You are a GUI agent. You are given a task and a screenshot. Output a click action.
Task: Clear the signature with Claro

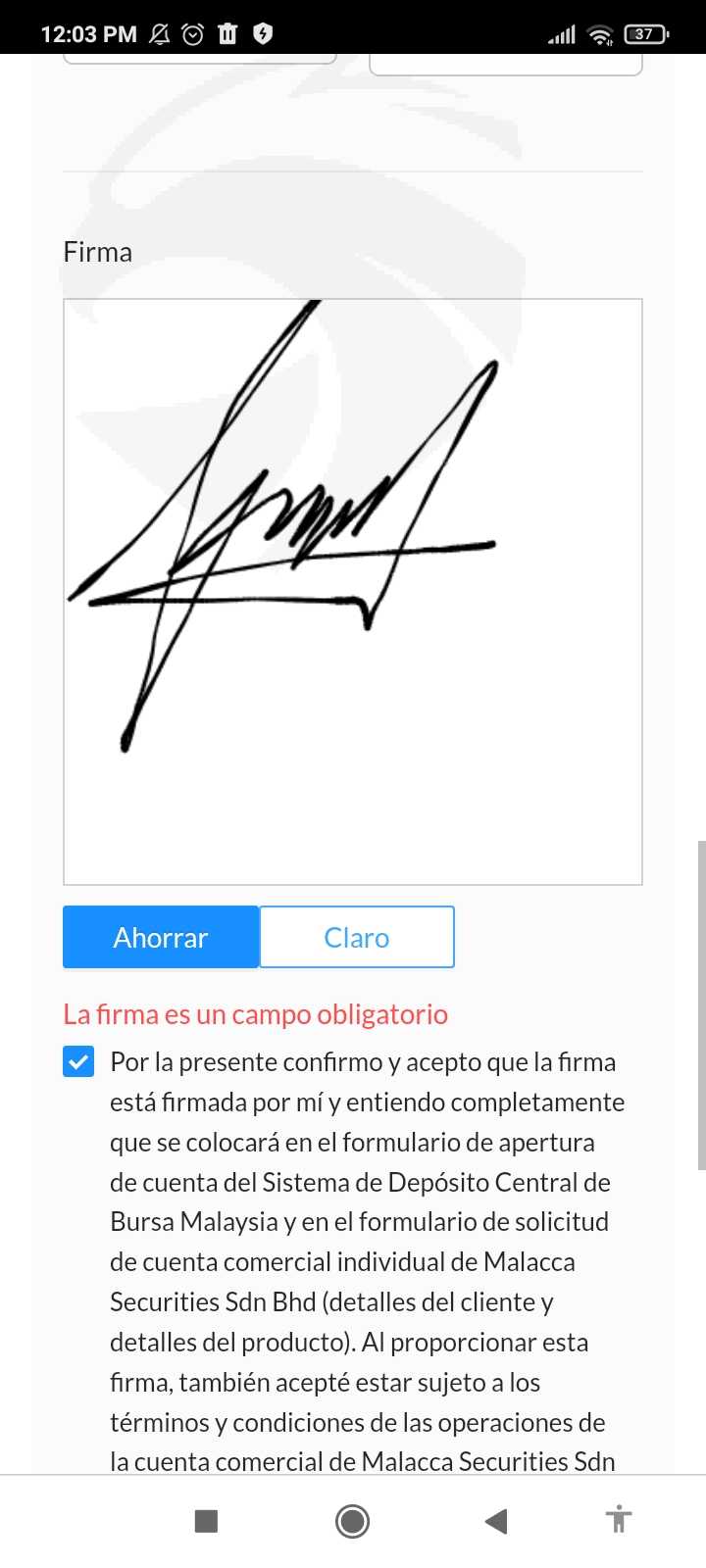357,937
